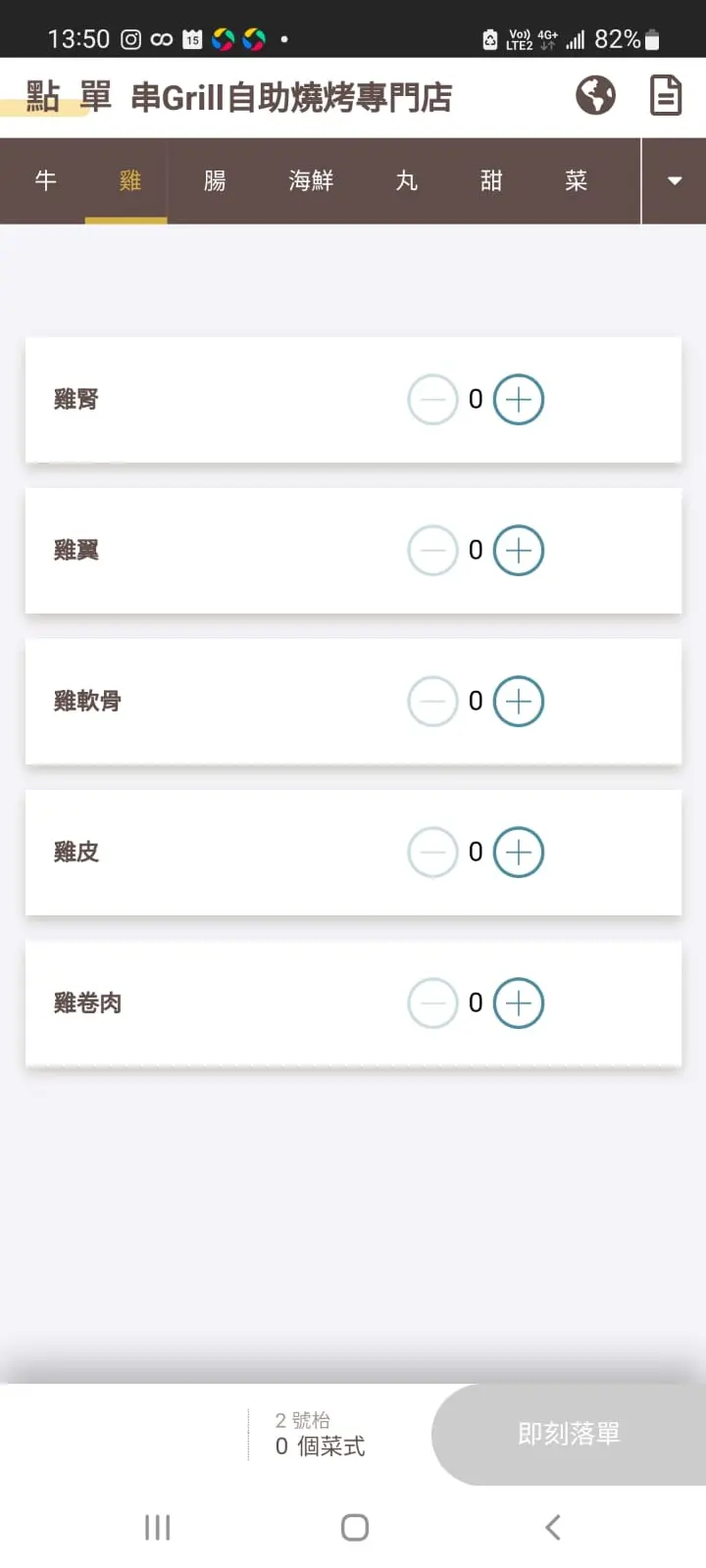Increase the 雞皮 quantity
Viewport: 706px width, 1568px height.
pyautogui.click(x=519, y=853)
